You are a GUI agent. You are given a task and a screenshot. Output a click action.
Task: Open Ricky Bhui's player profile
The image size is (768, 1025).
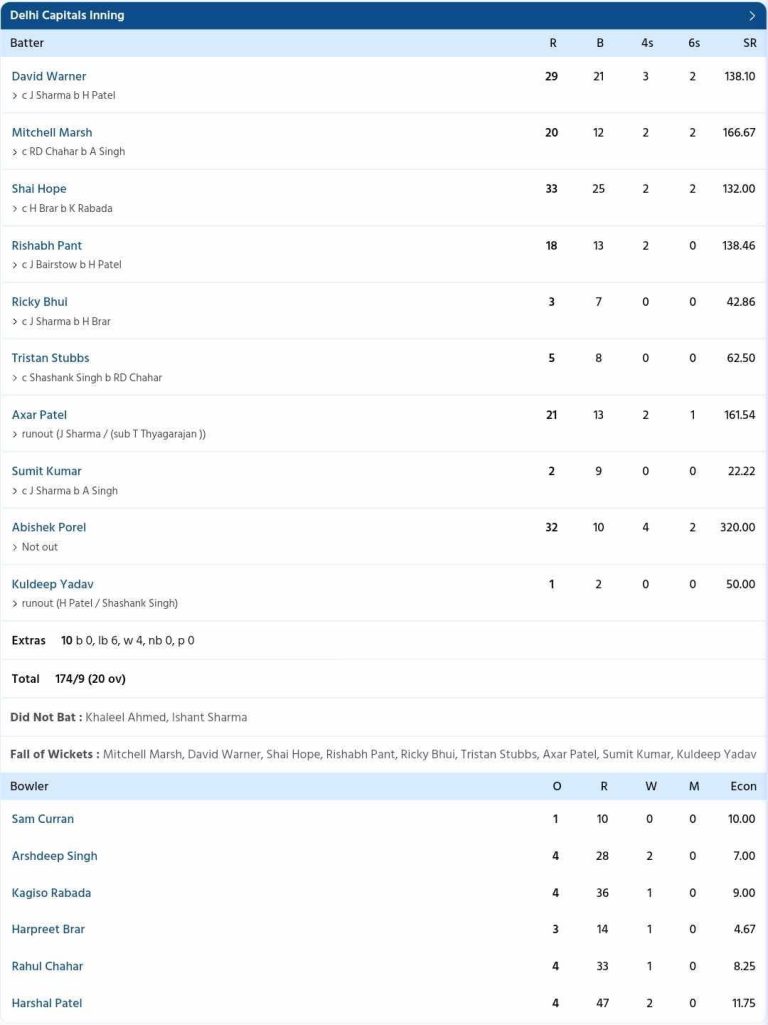click(x=39, y=301)
